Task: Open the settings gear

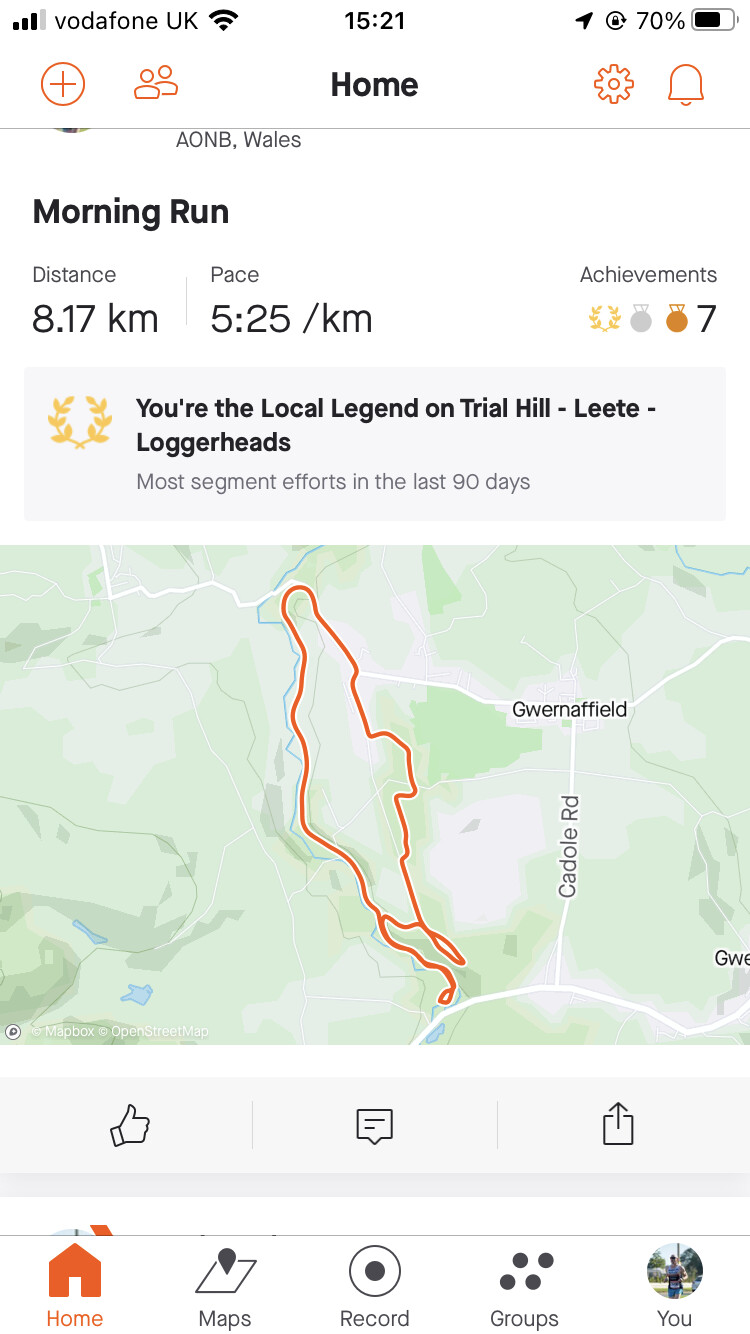Action: (613, 84)
